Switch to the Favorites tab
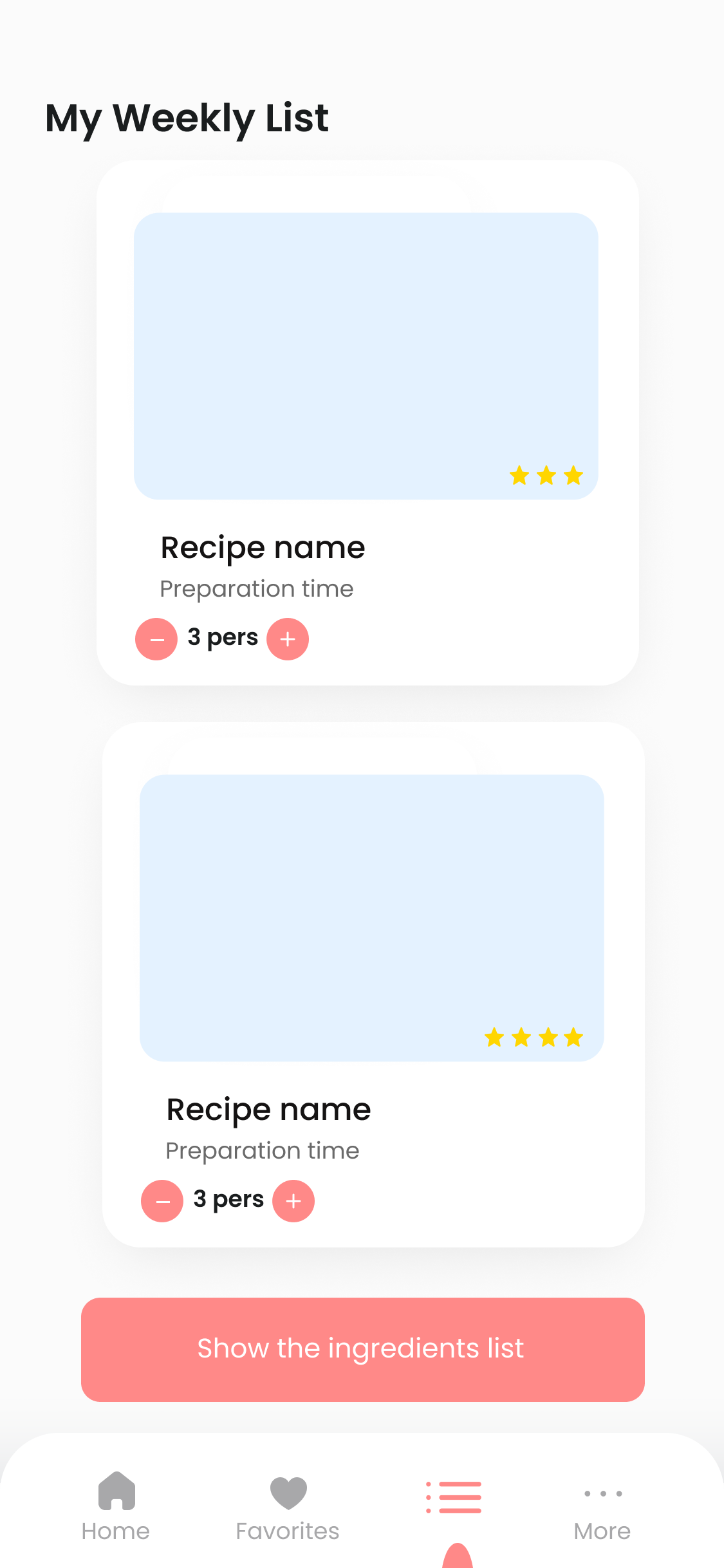This screenshot has width=724, height=1568. point(288,1506)
